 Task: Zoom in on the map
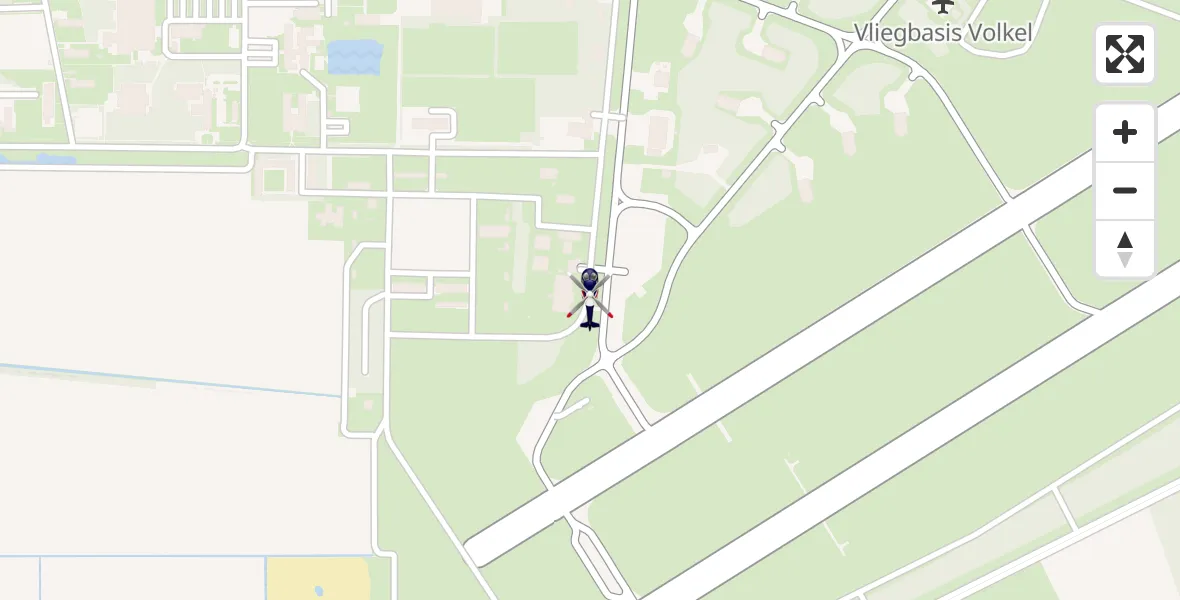click(x=1125, y=133)
